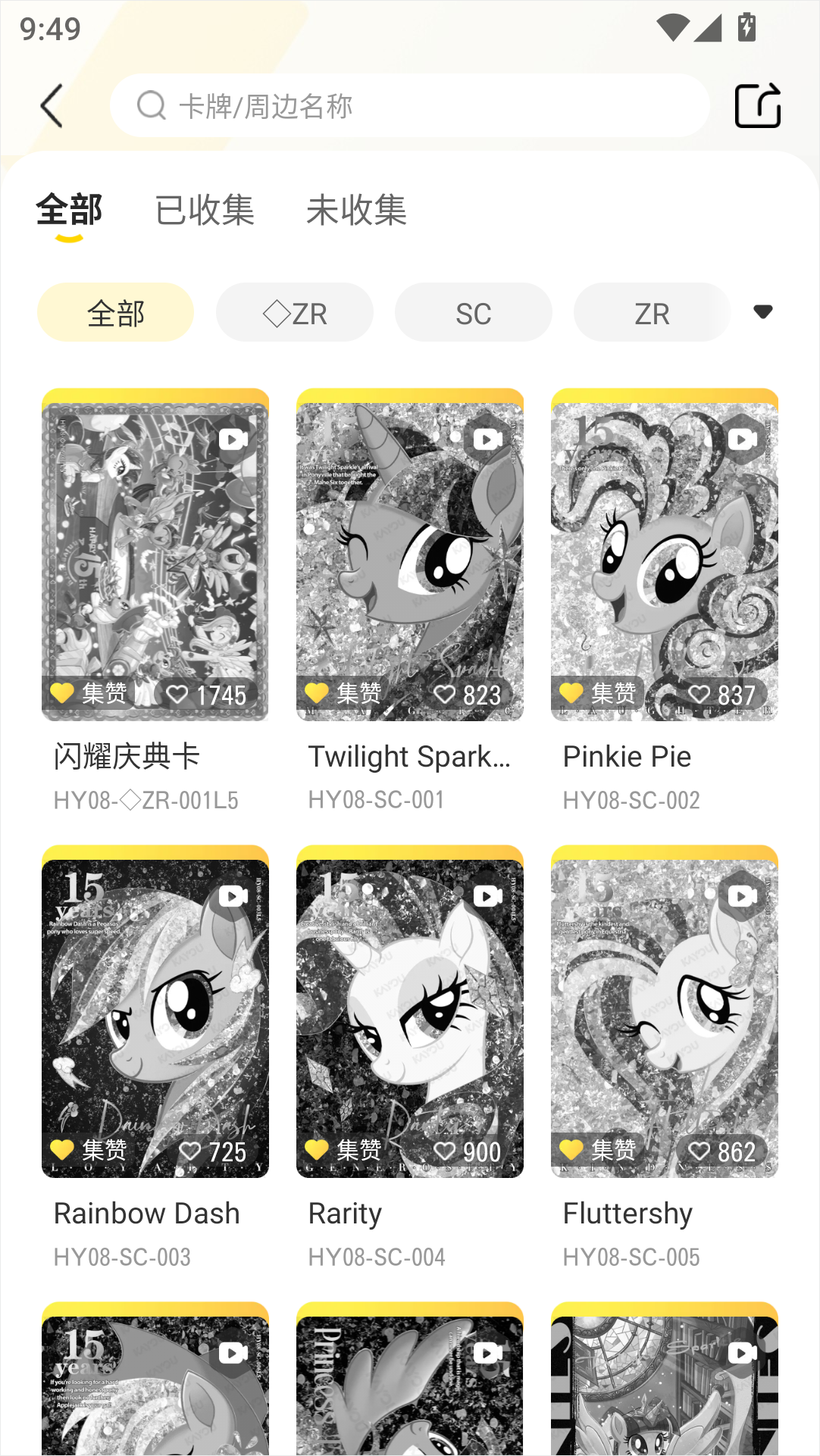Tap 集赞 on the Rainbow Dash card
The image size is (820, 1456).
pyautogui.click(x=89, y=1150)
